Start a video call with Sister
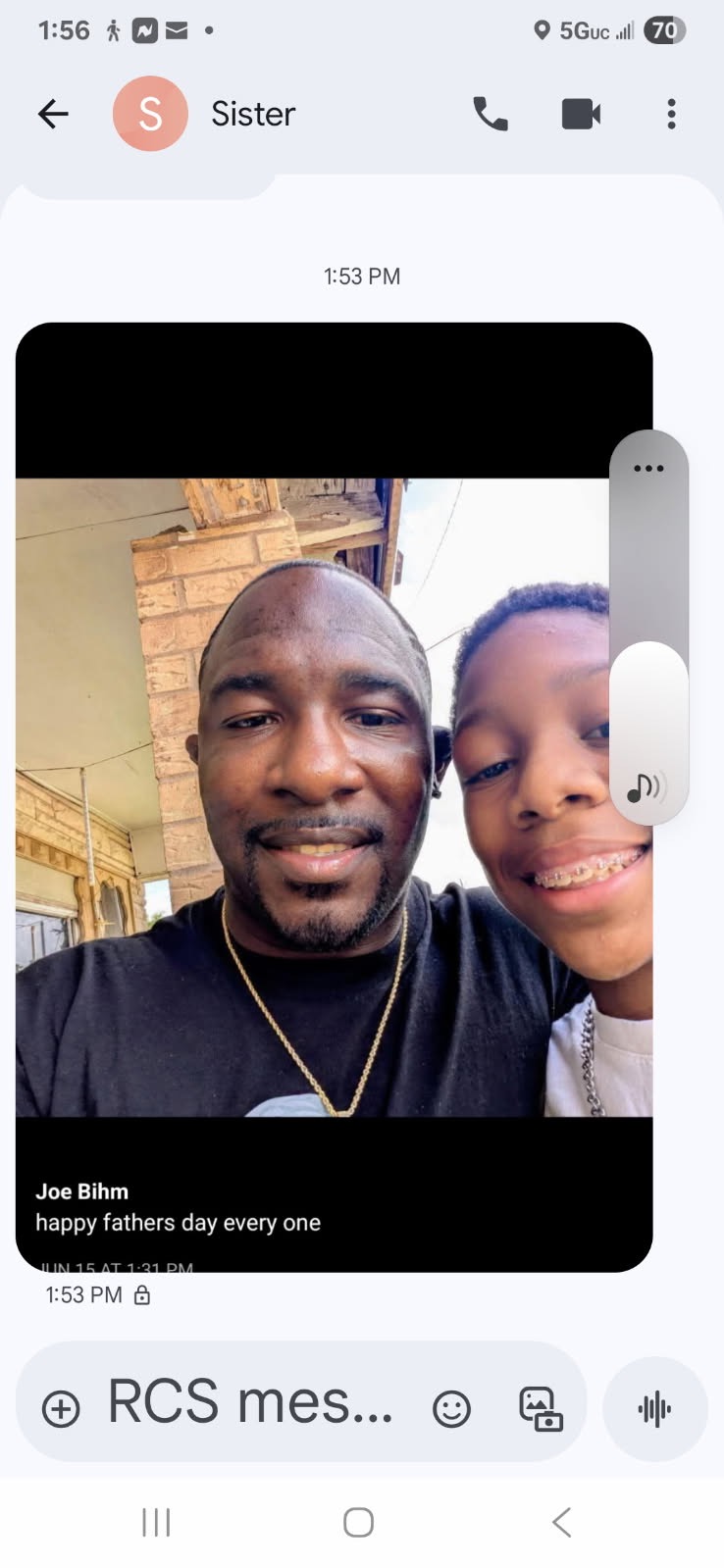 [x=581, y=115]
